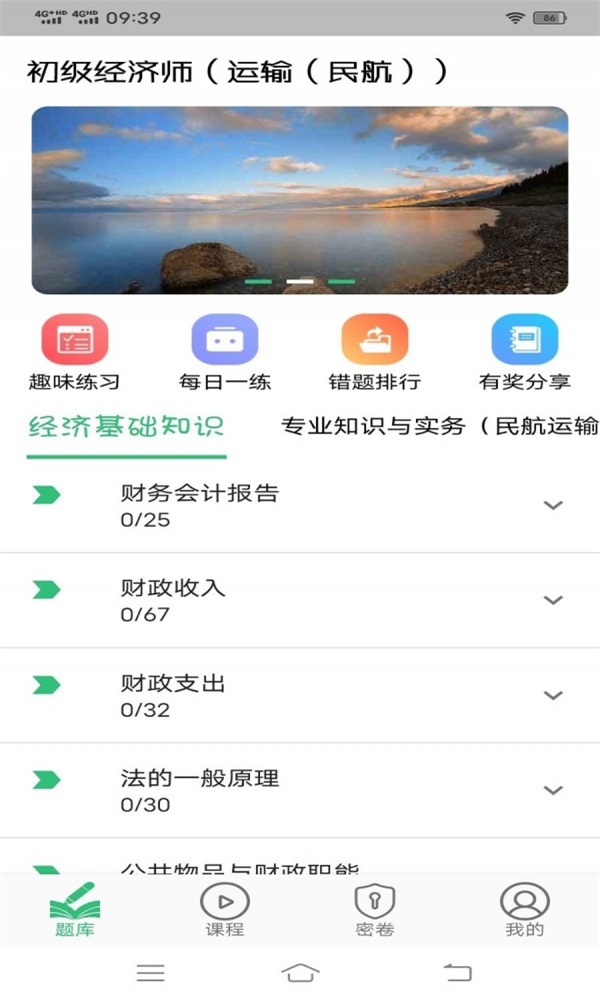Go to the 密卷 tab
This screenshot has height=1000, width=600.
375,910
